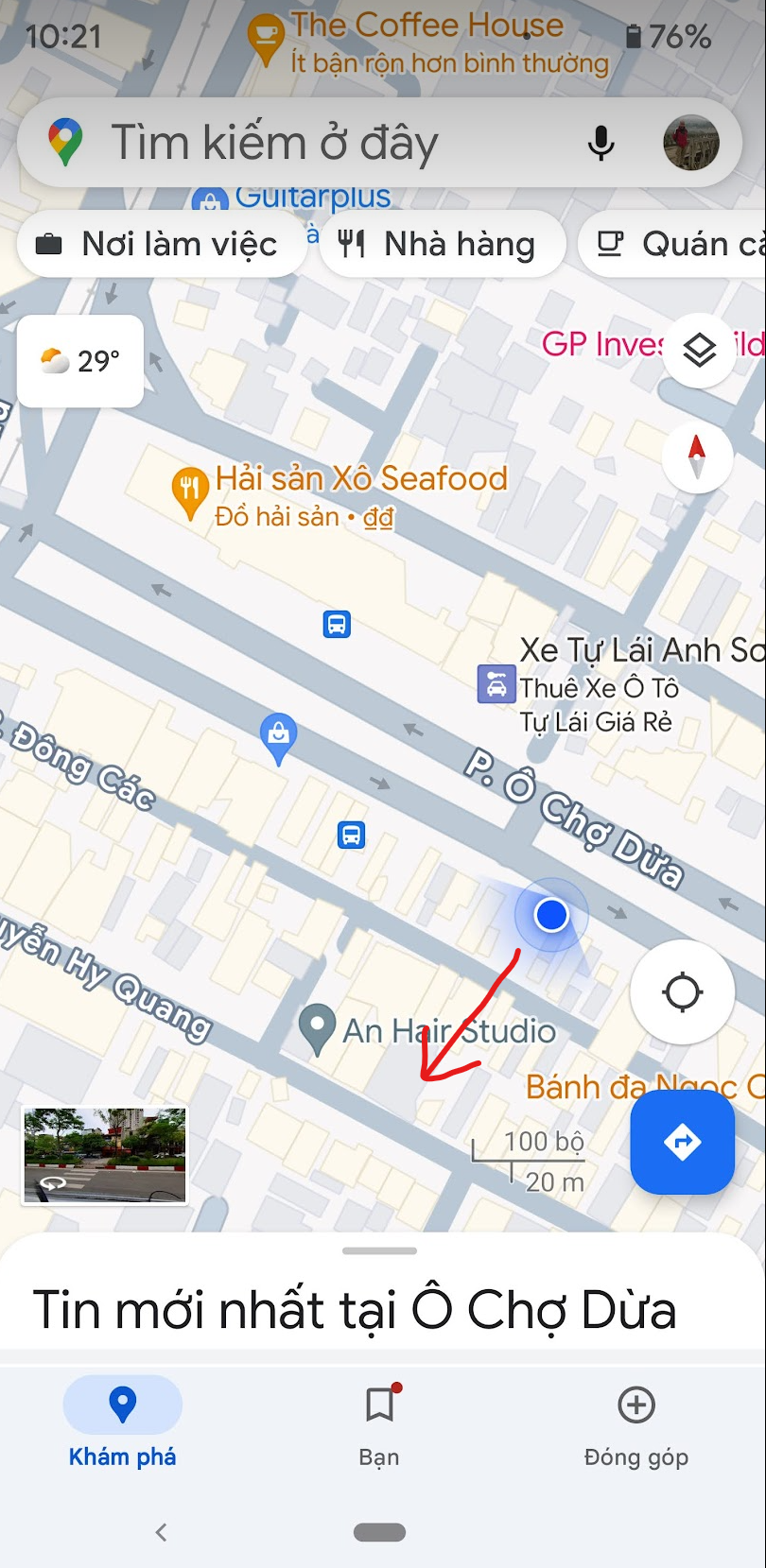Select the 'Quán cà' coffee chip
Image resolution: width=766 pixels, height=1568 pixels.
pyautogui.click(x=676, y=245)
